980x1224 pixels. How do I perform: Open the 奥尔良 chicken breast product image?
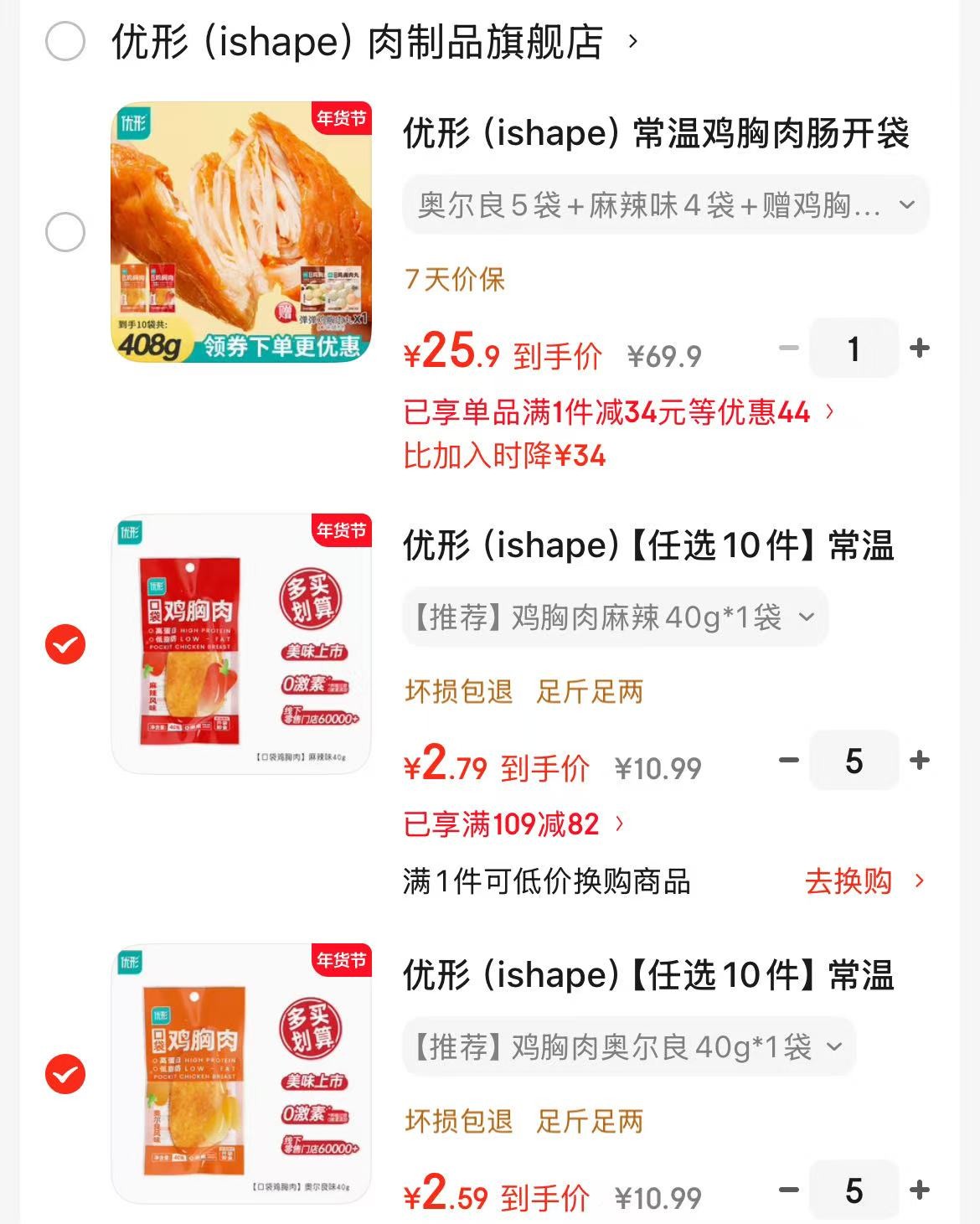241,1074
